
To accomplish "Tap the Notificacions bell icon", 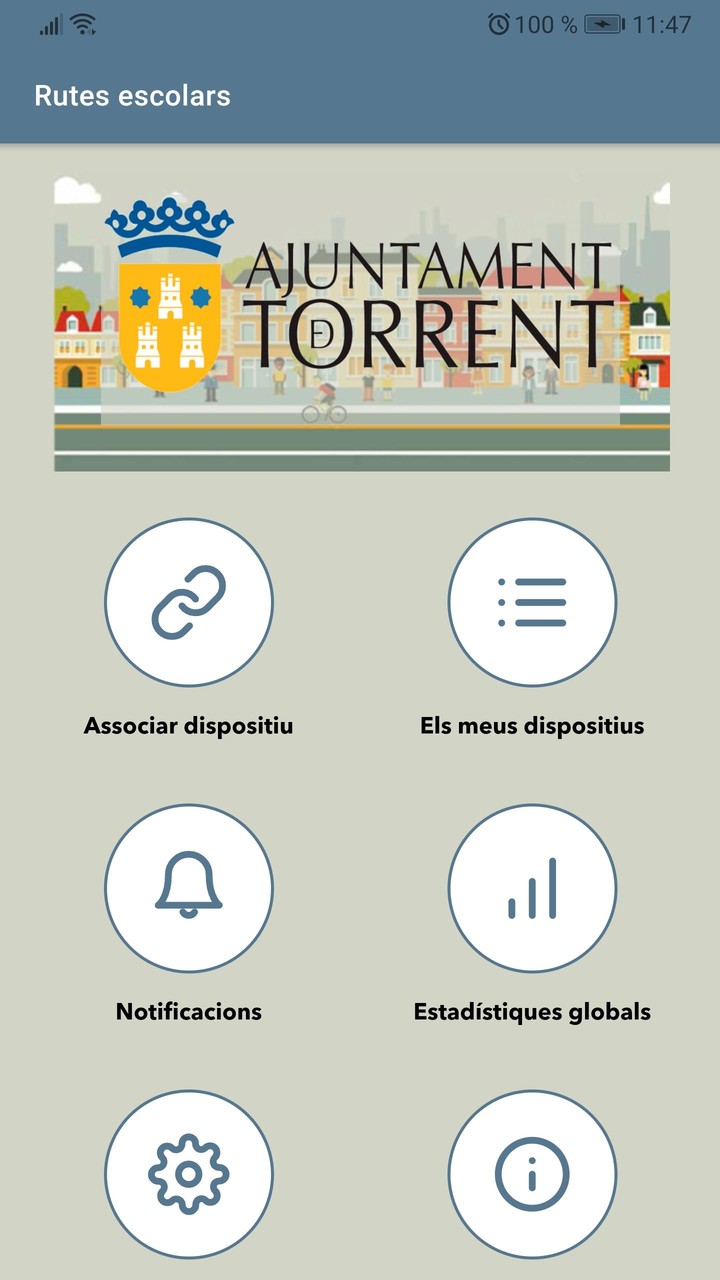I will 189,889.
